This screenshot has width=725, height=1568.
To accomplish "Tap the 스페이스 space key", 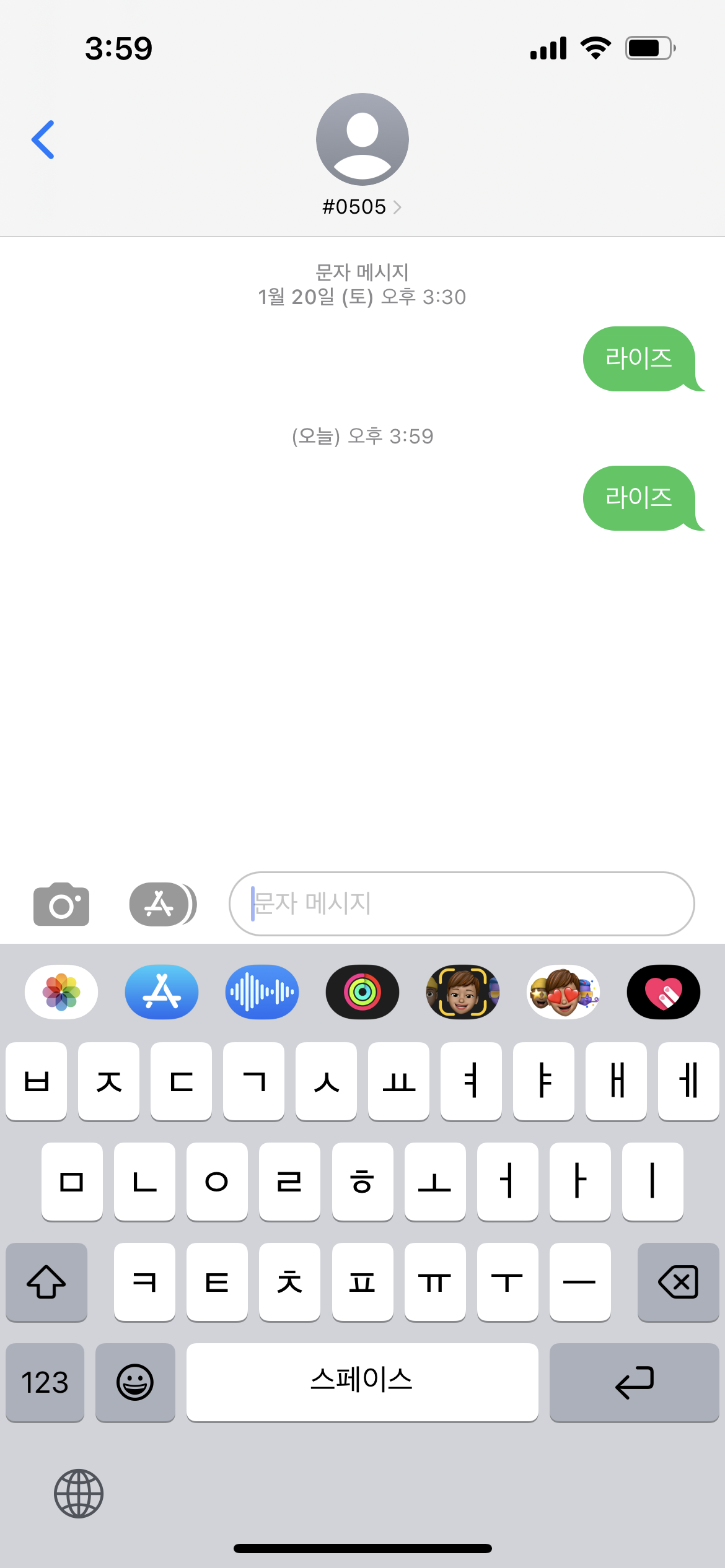I will tap(362, 1382).
